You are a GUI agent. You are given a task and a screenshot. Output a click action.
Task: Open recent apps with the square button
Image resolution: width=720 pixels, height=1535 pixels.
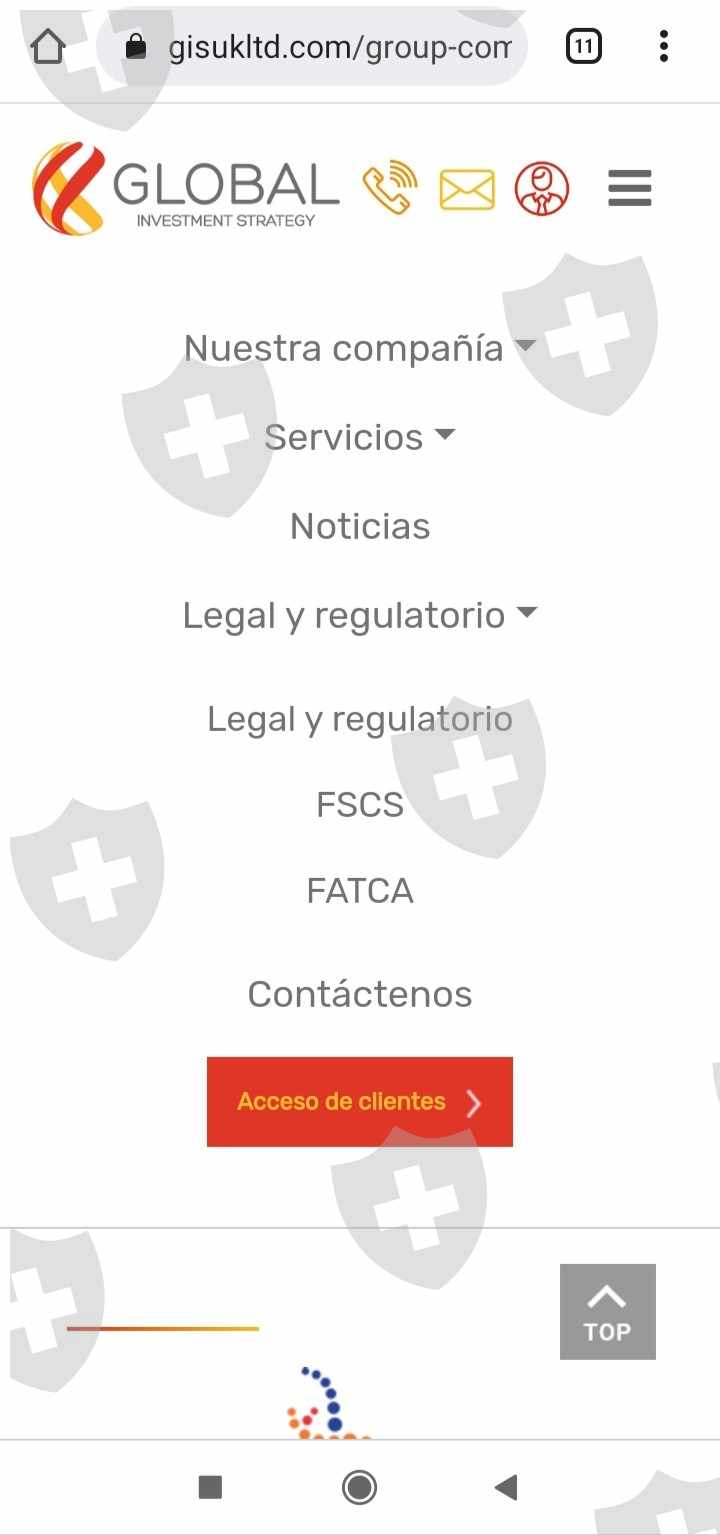(211, 1488)
